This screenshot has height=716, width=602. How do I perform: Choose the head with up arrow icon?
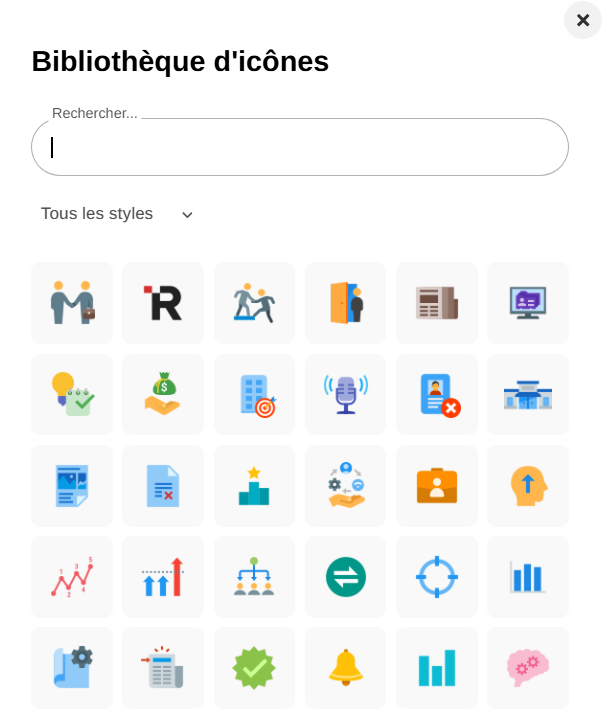point(528,486)
